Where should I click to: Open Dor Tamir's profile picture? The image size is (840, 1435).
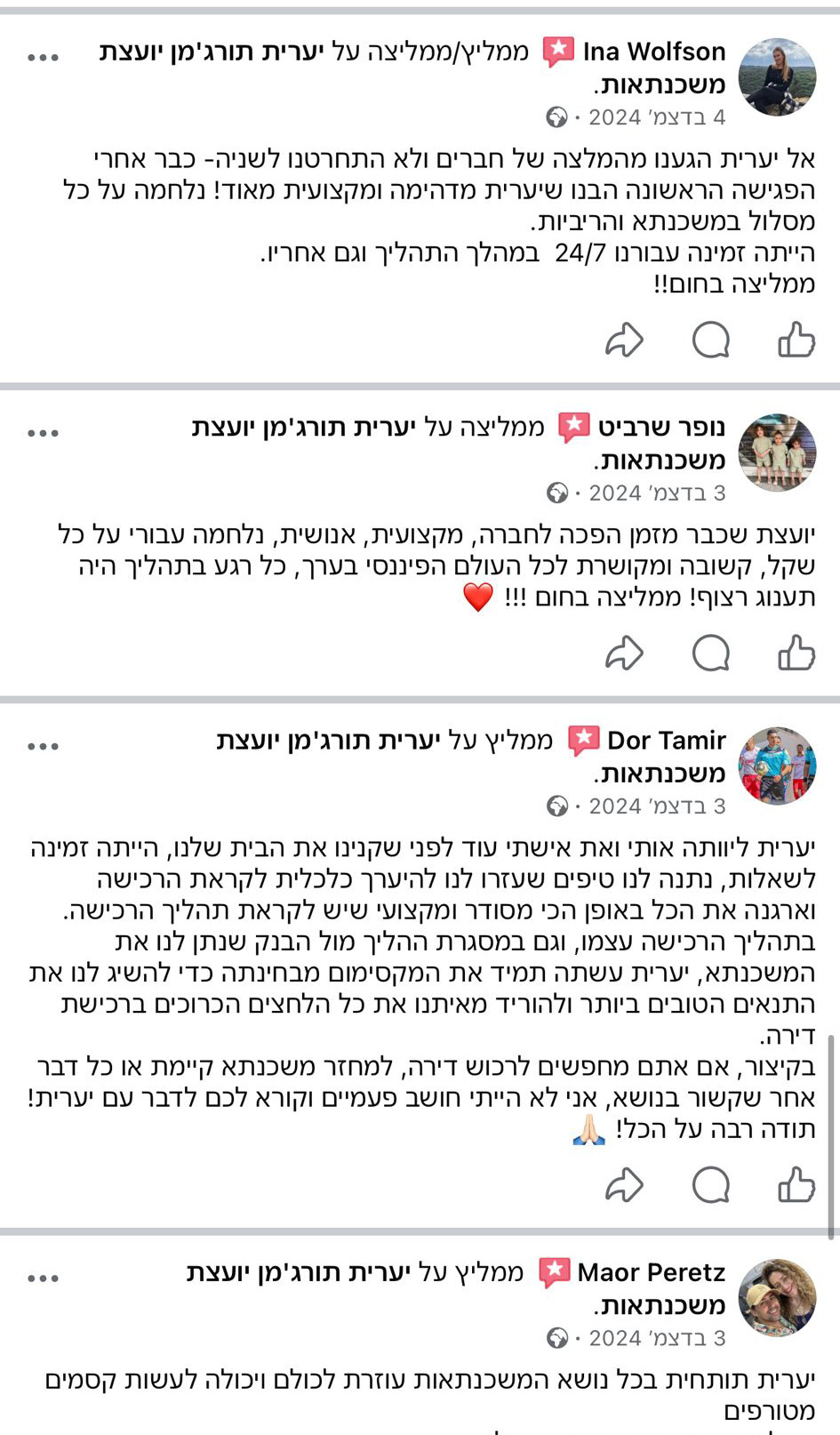point(778,766)
